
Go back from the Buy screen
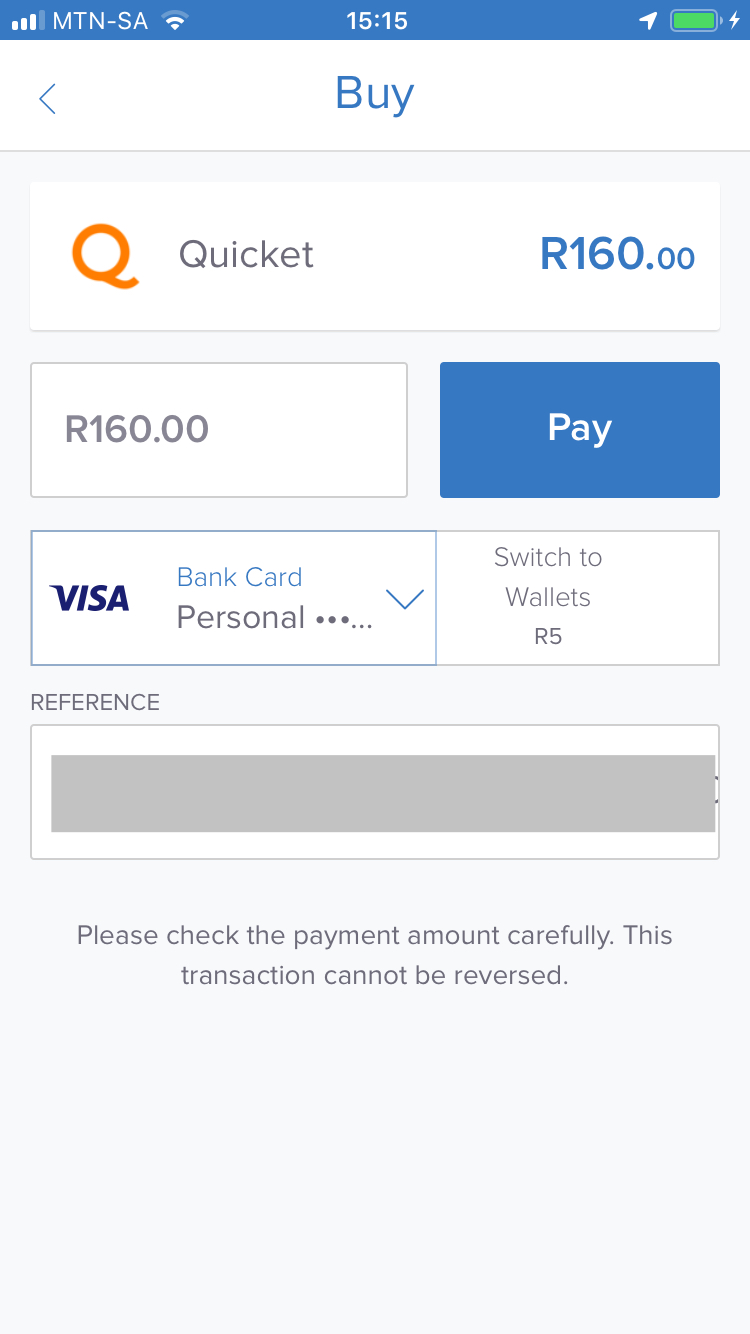[x=47, y=98]
